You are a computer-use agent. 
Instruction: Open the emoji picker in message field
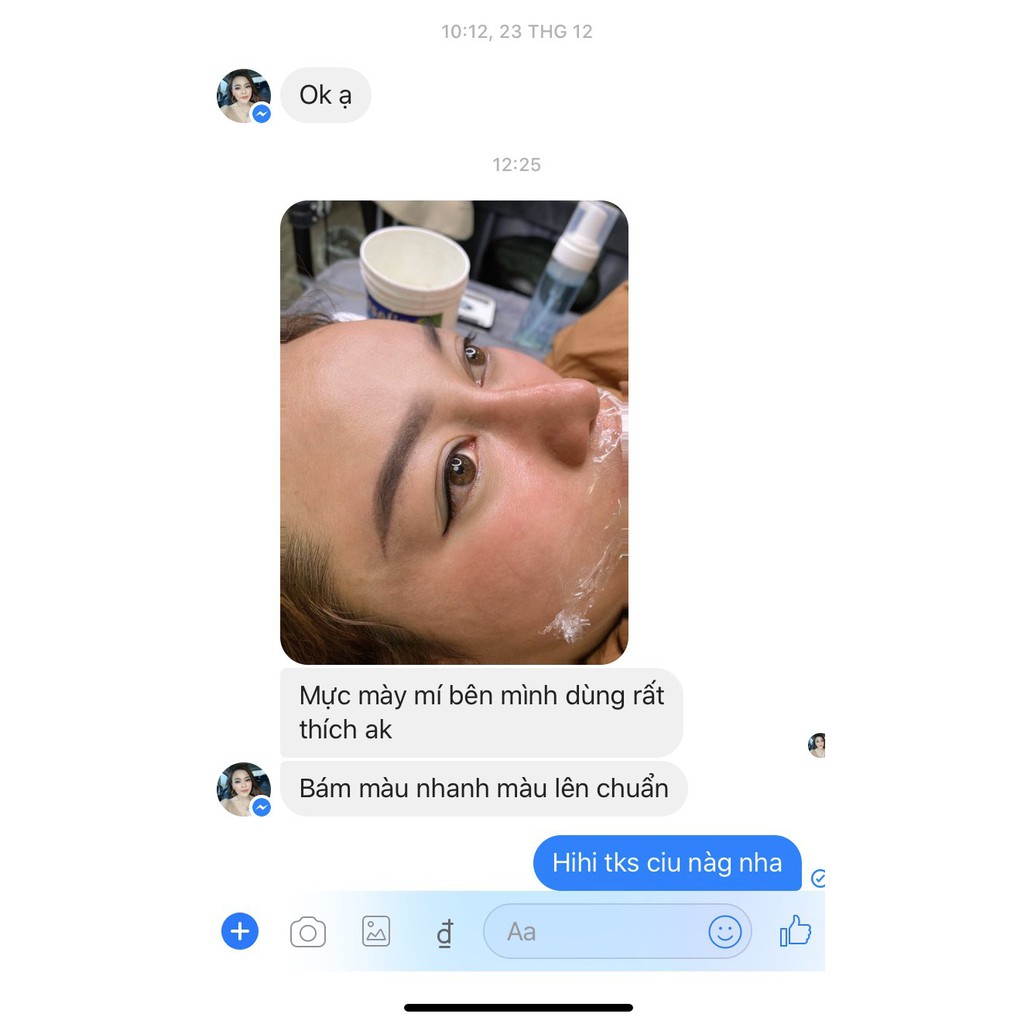725,932
